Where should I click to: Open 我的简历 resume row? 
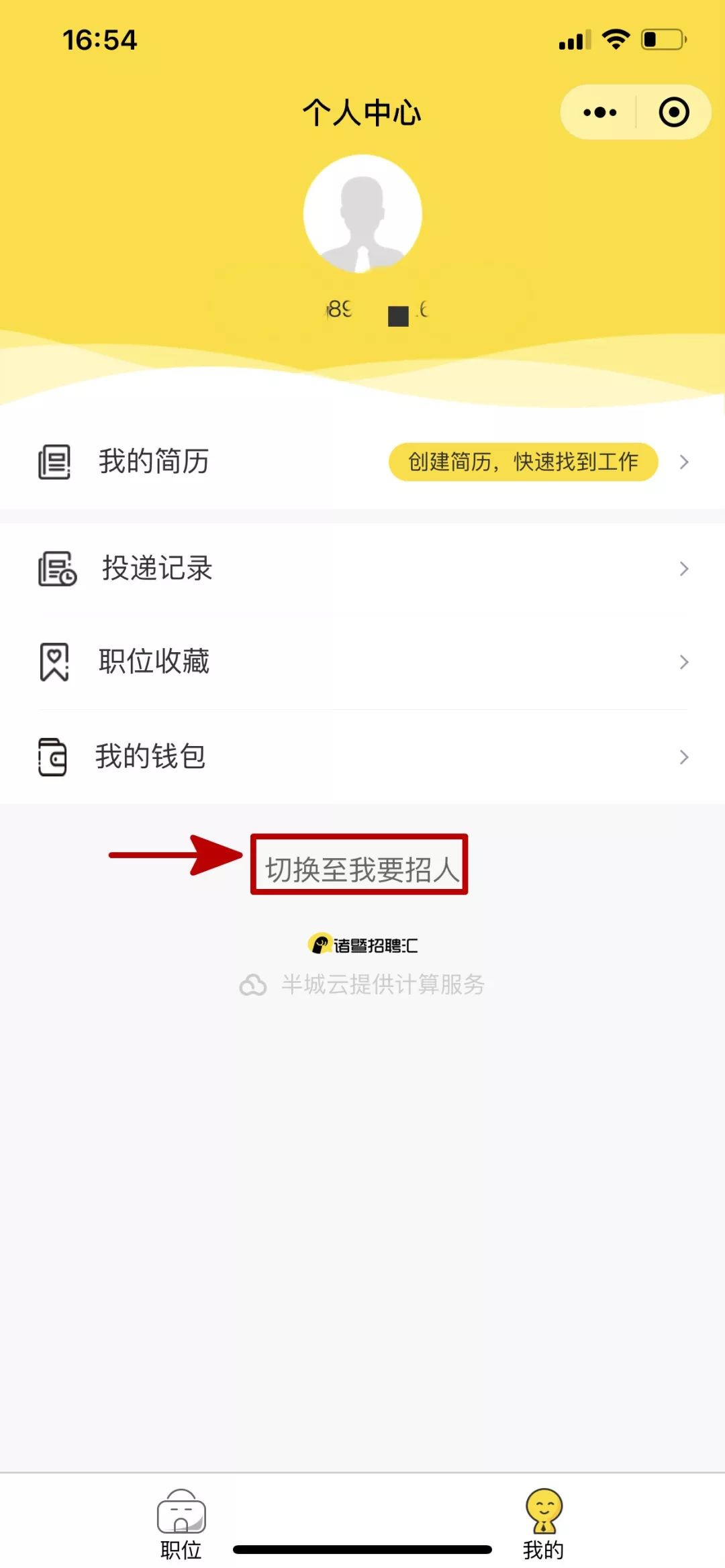154,462
